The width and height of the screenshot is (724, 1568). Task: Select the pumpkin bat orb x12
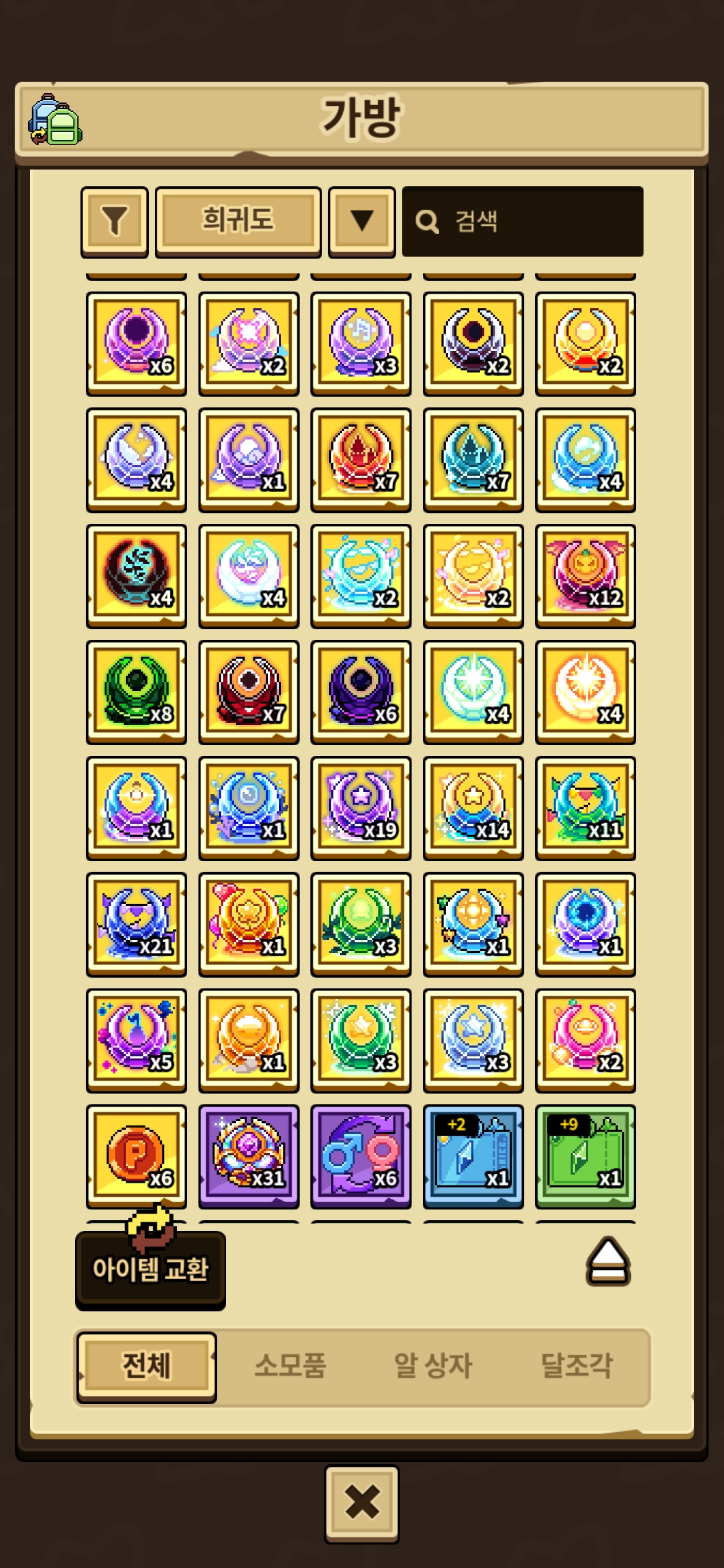pyautogui.click(x=585, y=576)
